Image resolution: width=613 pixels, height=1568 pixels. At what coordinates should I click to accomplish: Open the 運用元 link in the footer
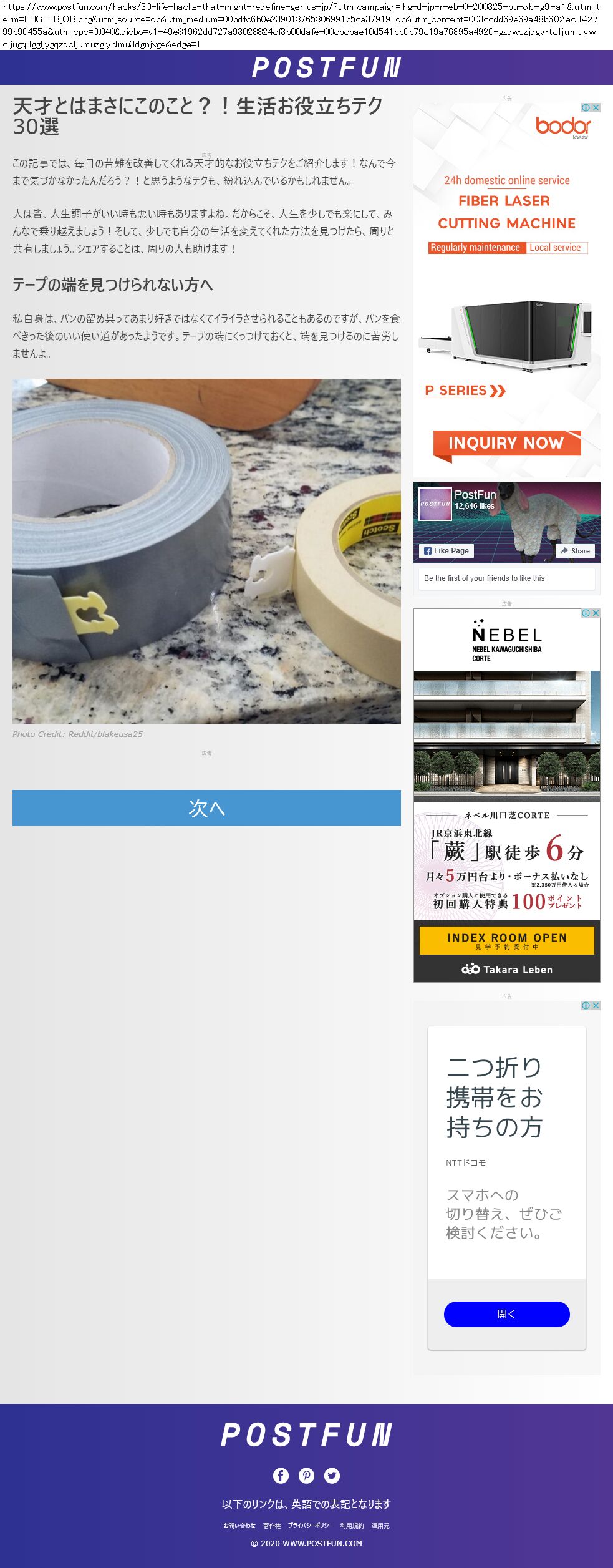point(380,1526)
